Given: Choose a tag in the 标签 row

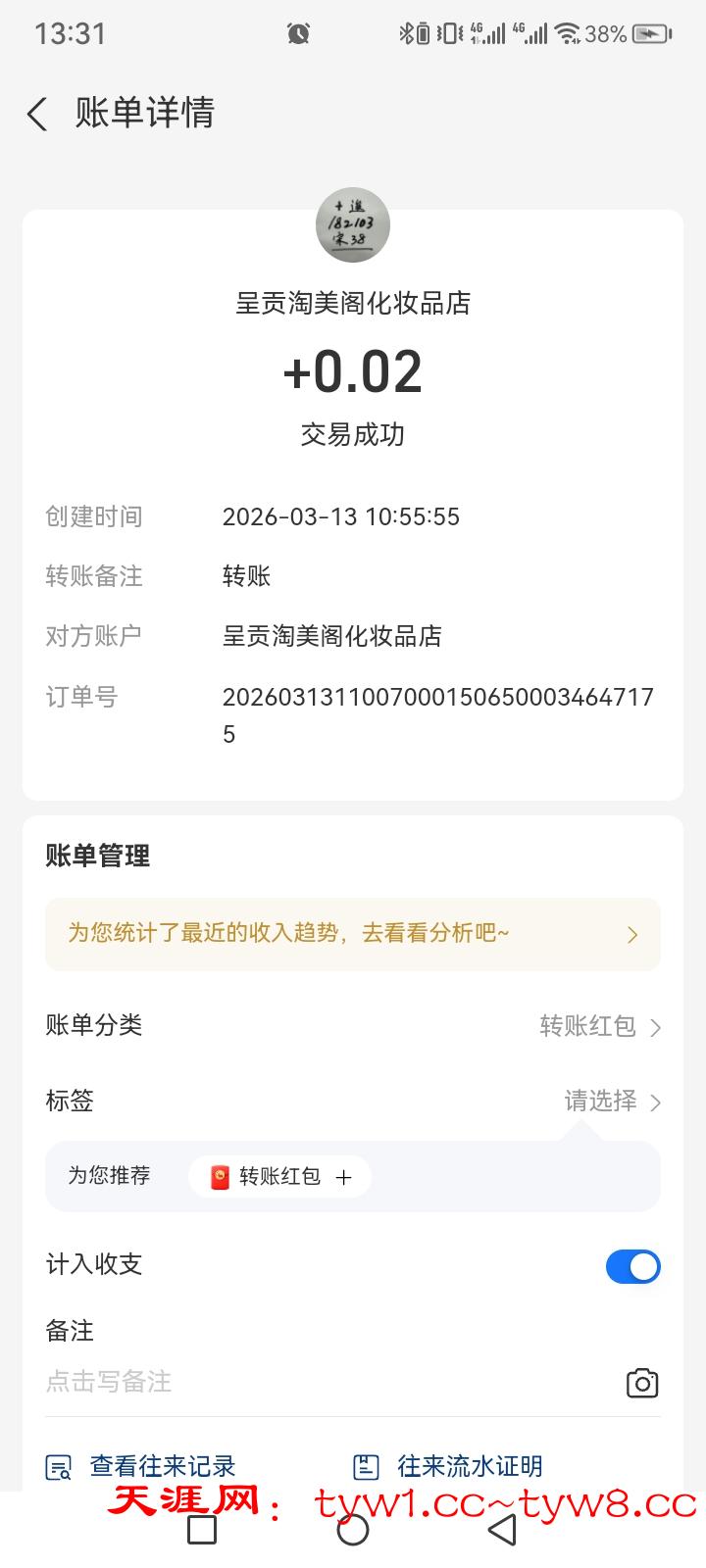Looking at the screenshot, I should (x=612, y=1102).
